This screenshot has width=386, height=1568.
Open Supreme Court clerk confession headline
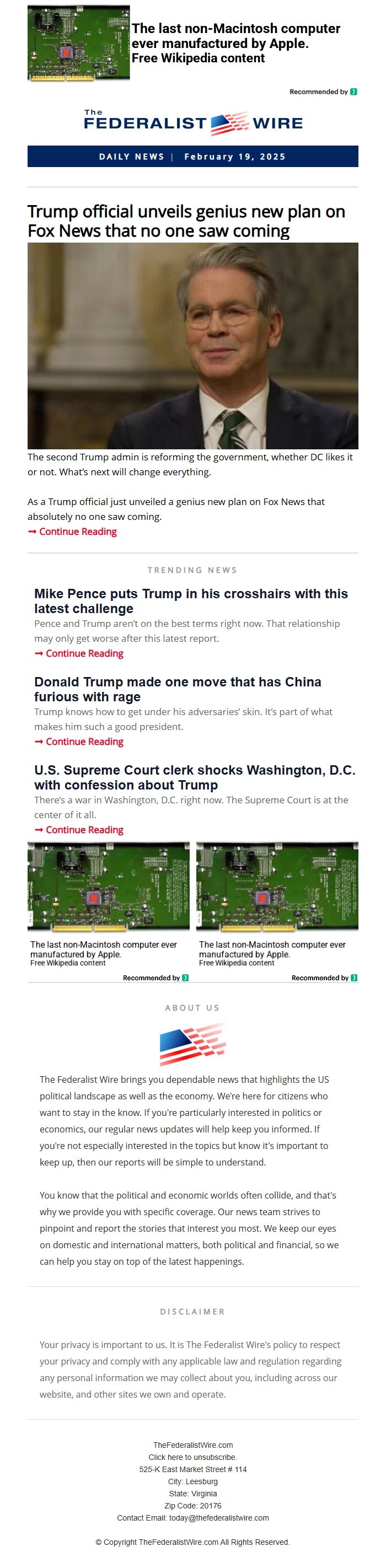click(x=194, y=777)
